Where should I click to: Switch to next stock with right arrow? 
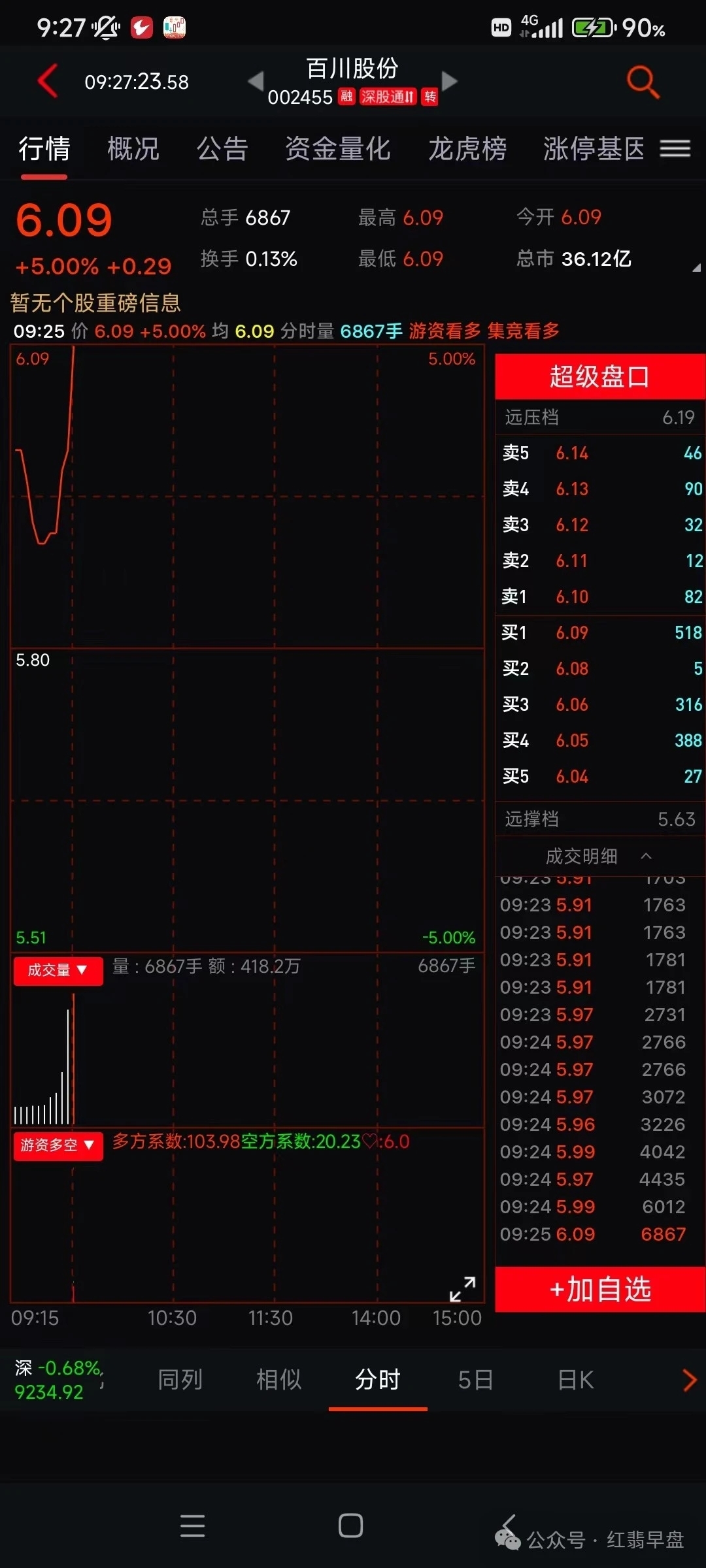coord(449,82)
